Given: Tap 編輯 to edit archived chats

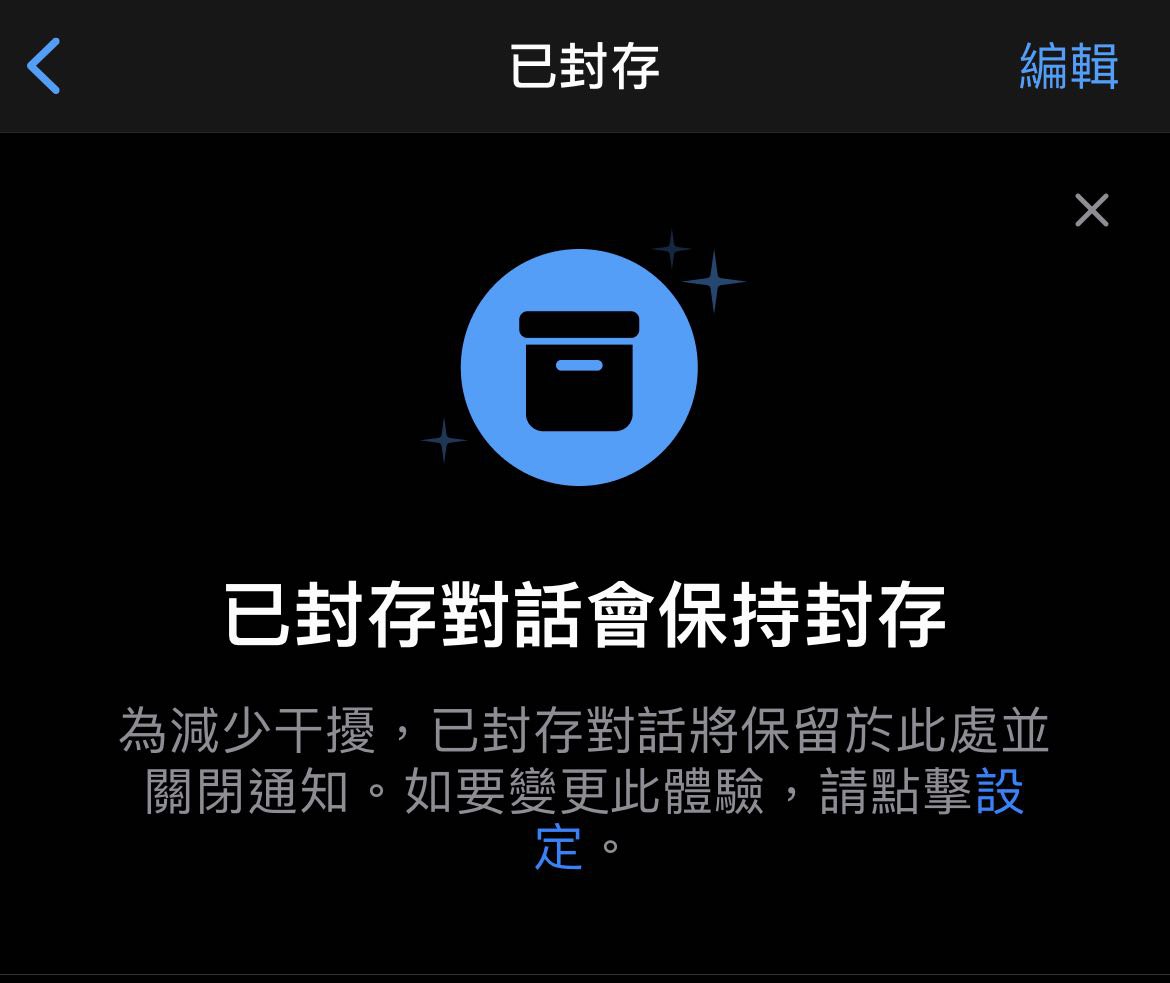Looking at the screenshot, I should click(1068, 66).
